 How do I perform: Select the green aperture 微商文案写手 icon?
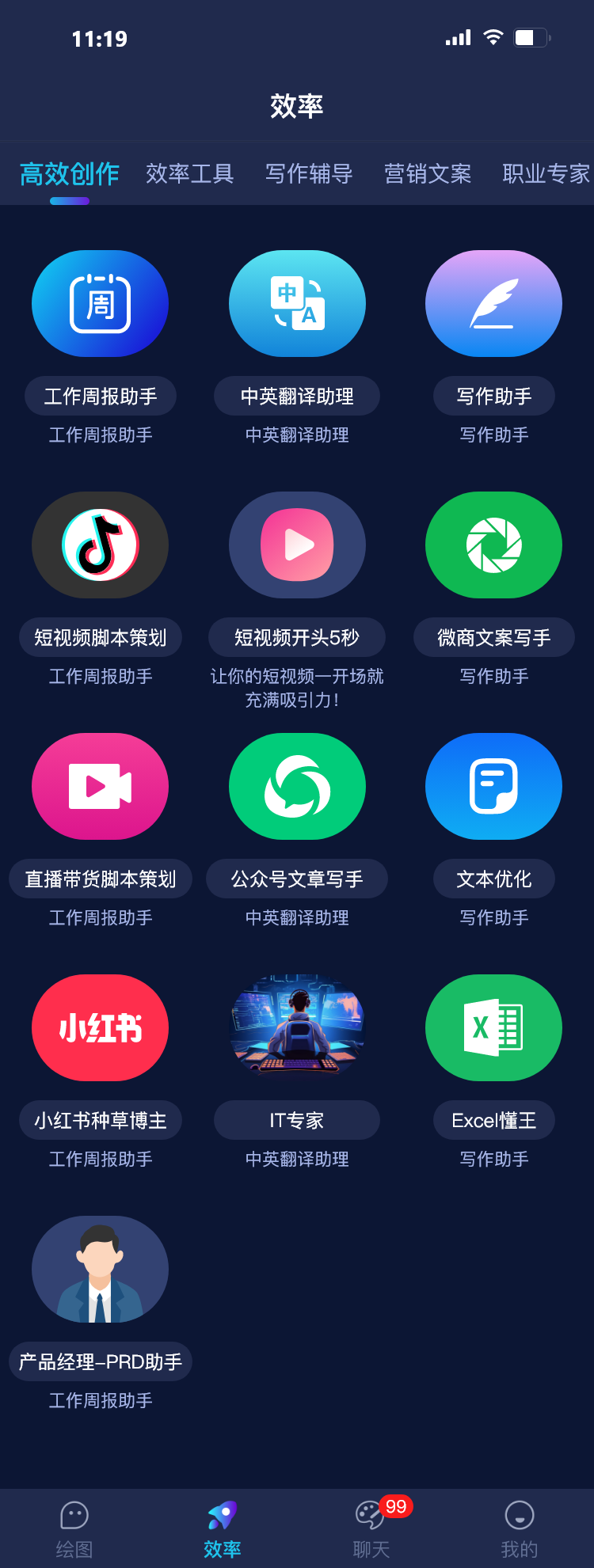(493, 545)
